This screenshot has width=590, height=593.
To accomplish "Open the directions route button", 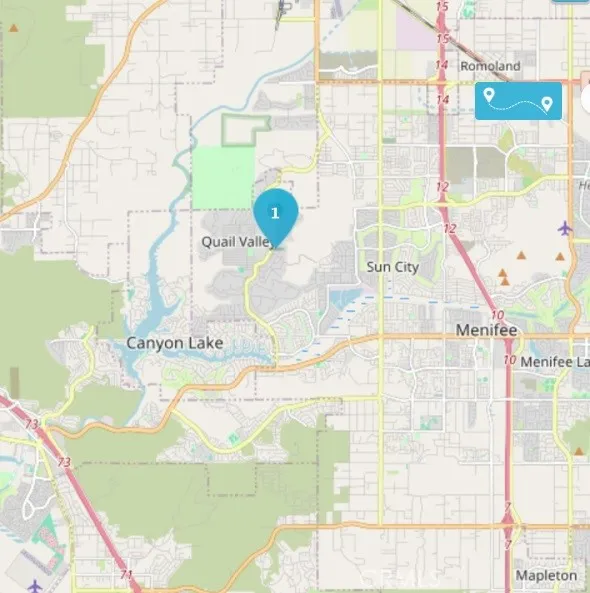I will click(518, 101).
